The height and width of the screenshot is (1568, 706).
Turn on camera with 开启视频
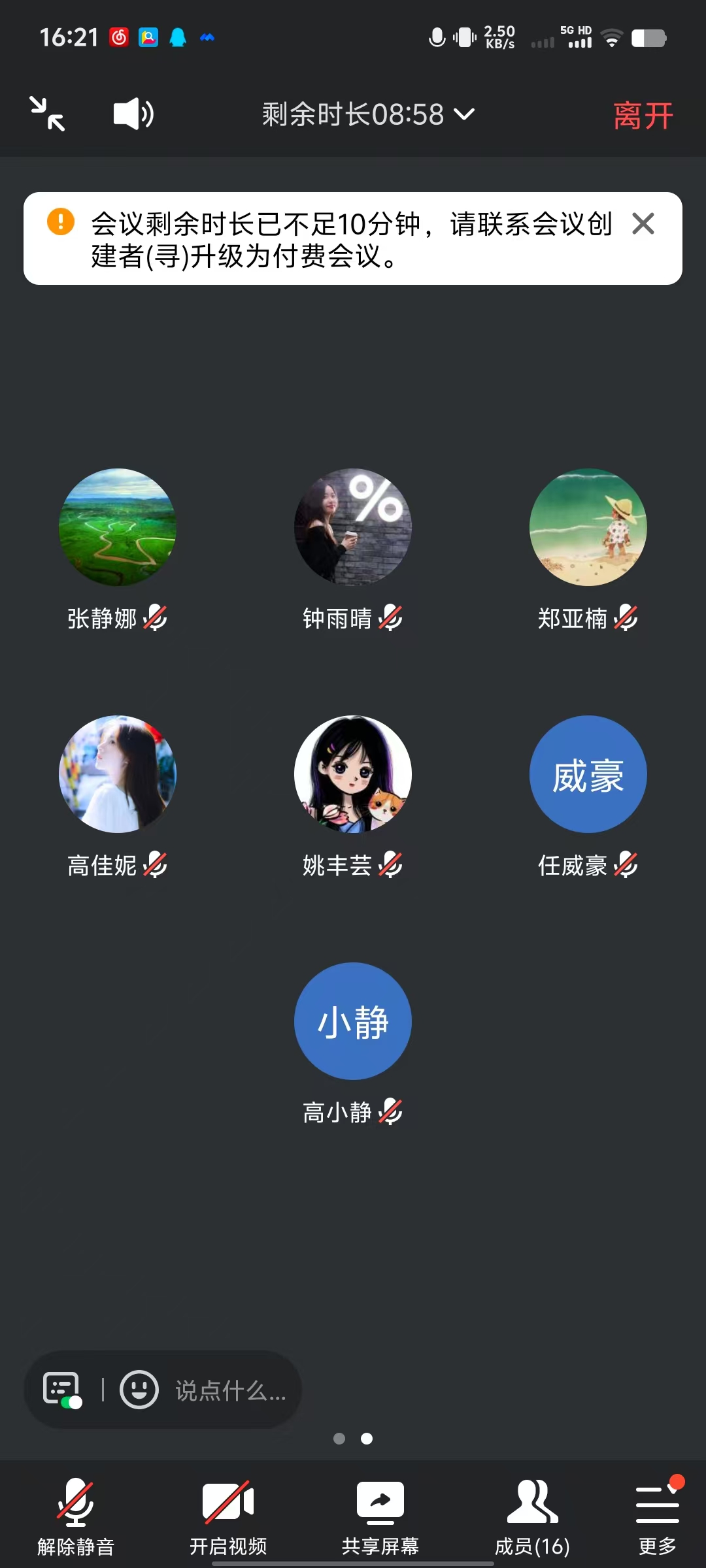point(228,1517)
